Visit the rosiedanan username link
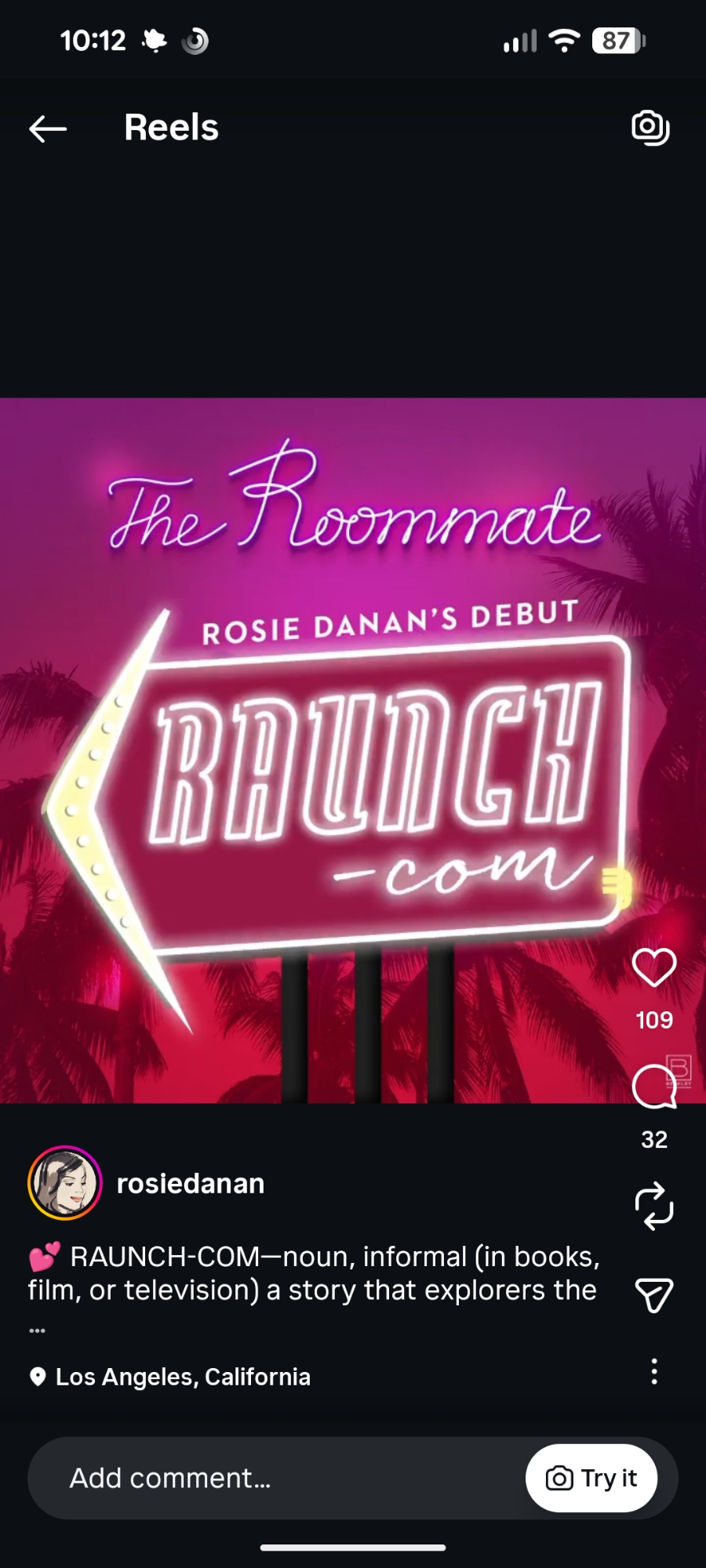 coord(191,1184)
